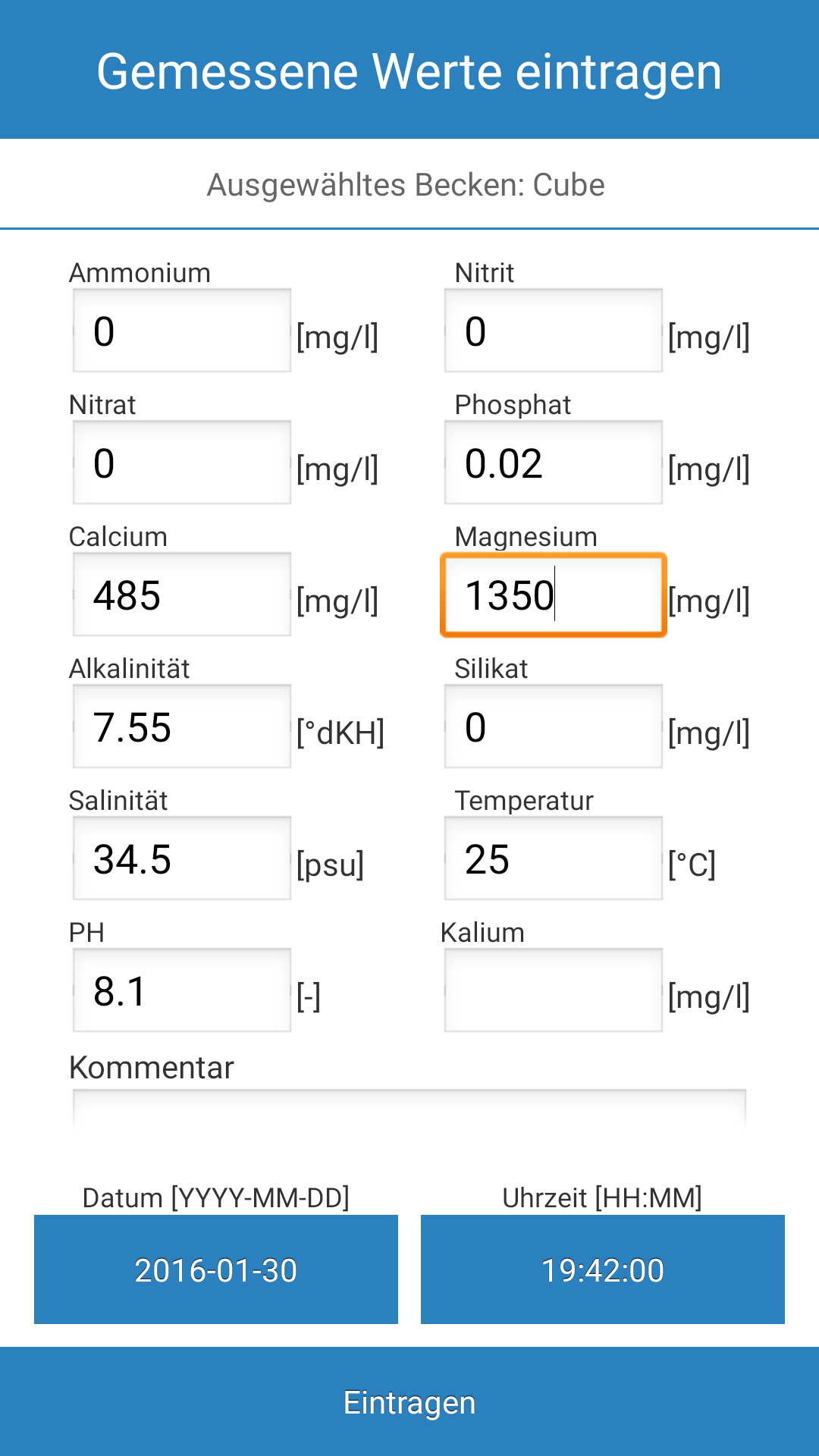The width and height of the screenshot is (819, 1456).
Task: Edit the PH value 8.1
Action: click(x=181, y=990)
